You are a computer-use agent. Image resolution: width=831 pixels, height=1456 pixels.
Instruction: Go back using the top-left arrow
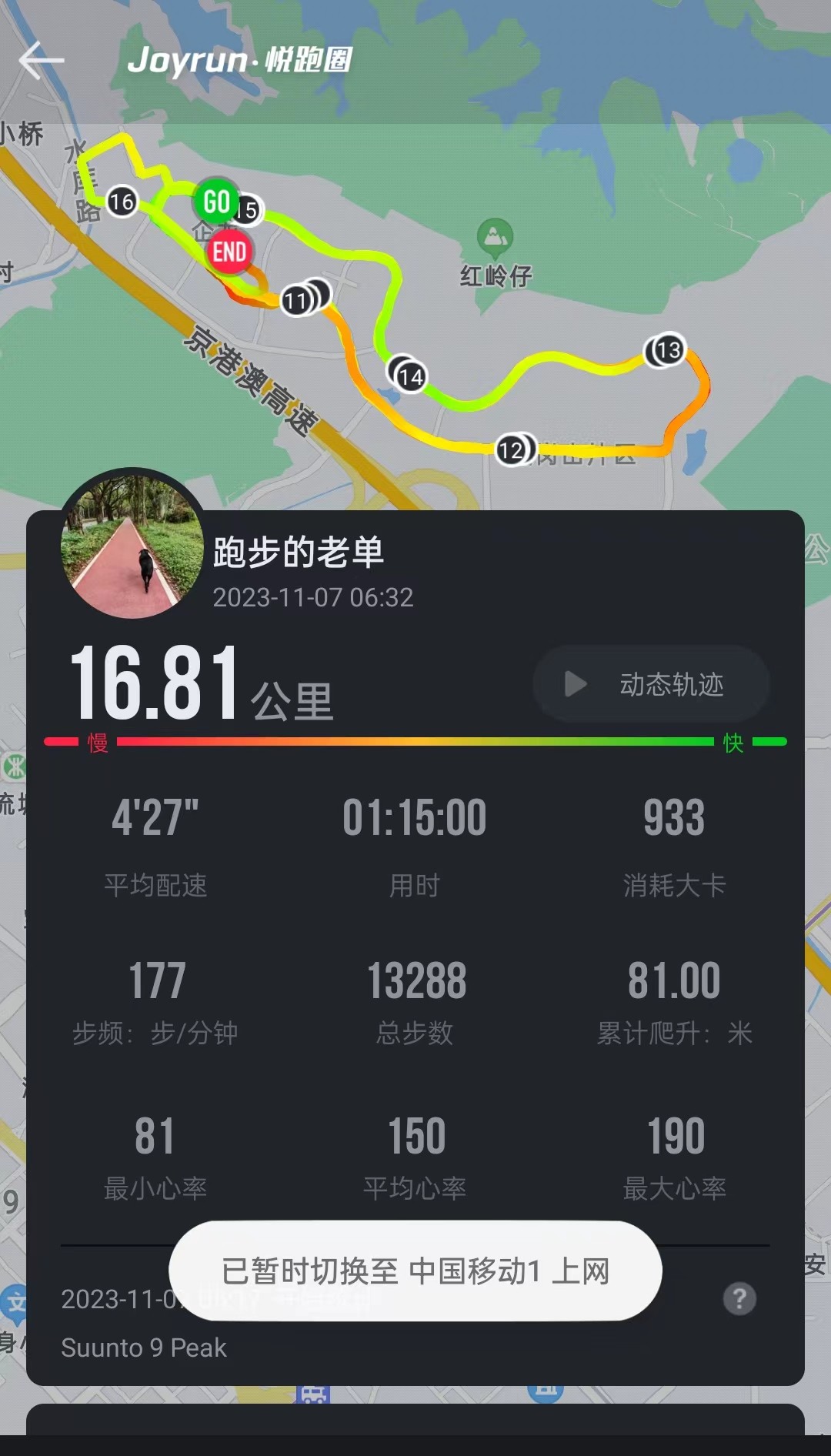pyautogui.click(x=42, y=61)
